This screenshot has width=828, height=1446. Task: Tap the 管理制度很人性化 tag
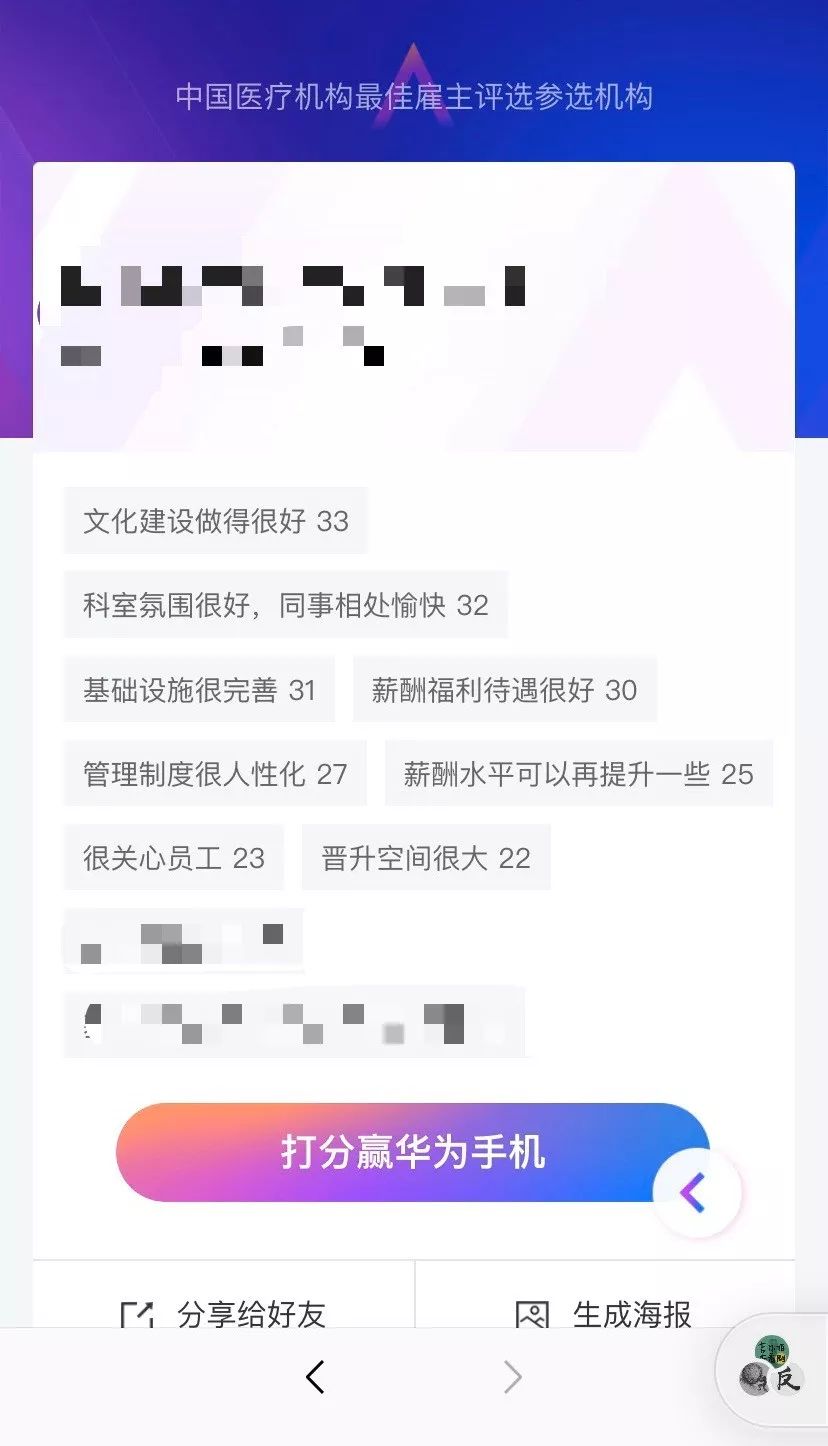click(x=215, y=773)
